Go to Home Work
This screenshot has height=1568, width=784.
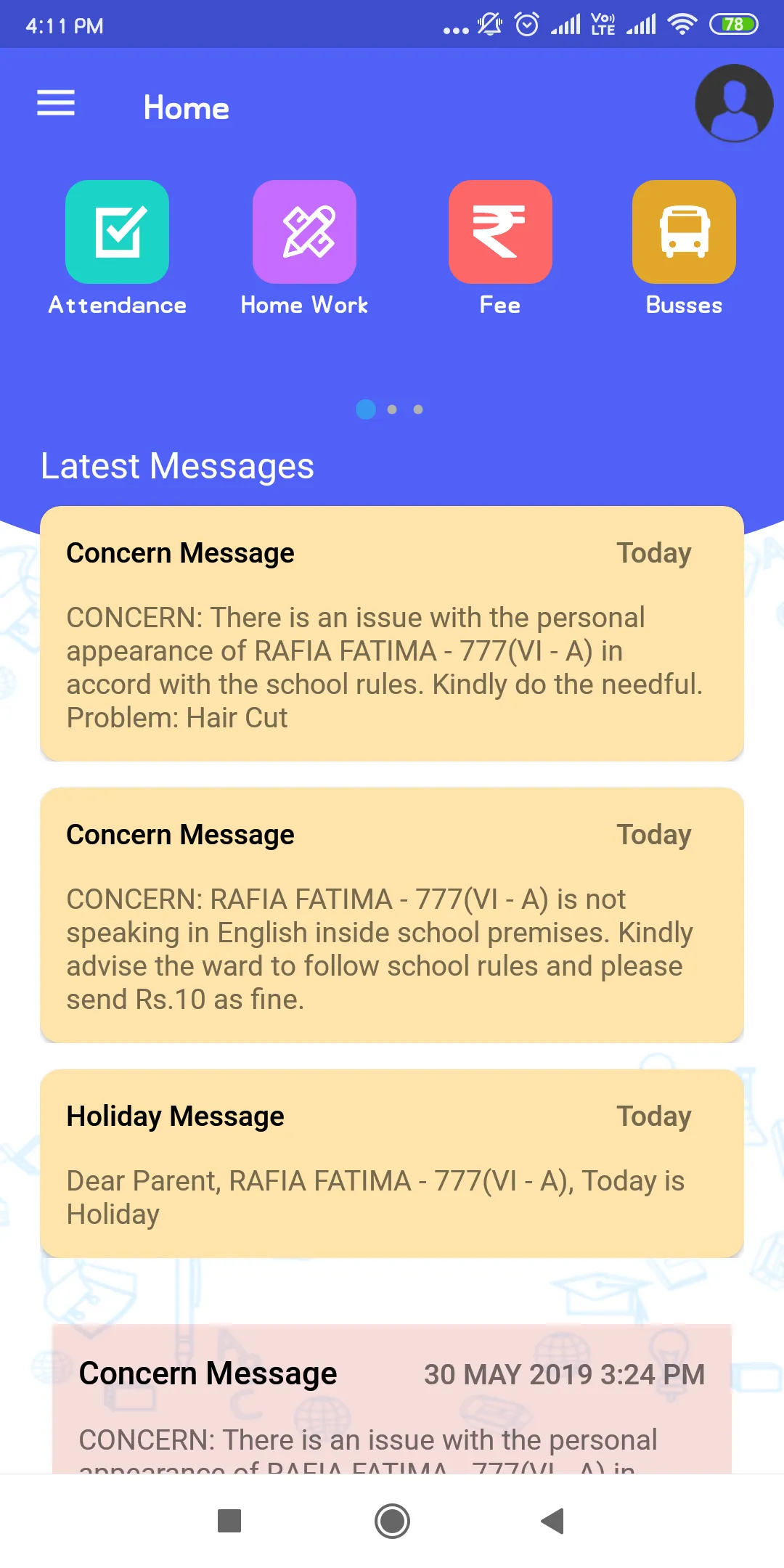(x=304, y=232)
